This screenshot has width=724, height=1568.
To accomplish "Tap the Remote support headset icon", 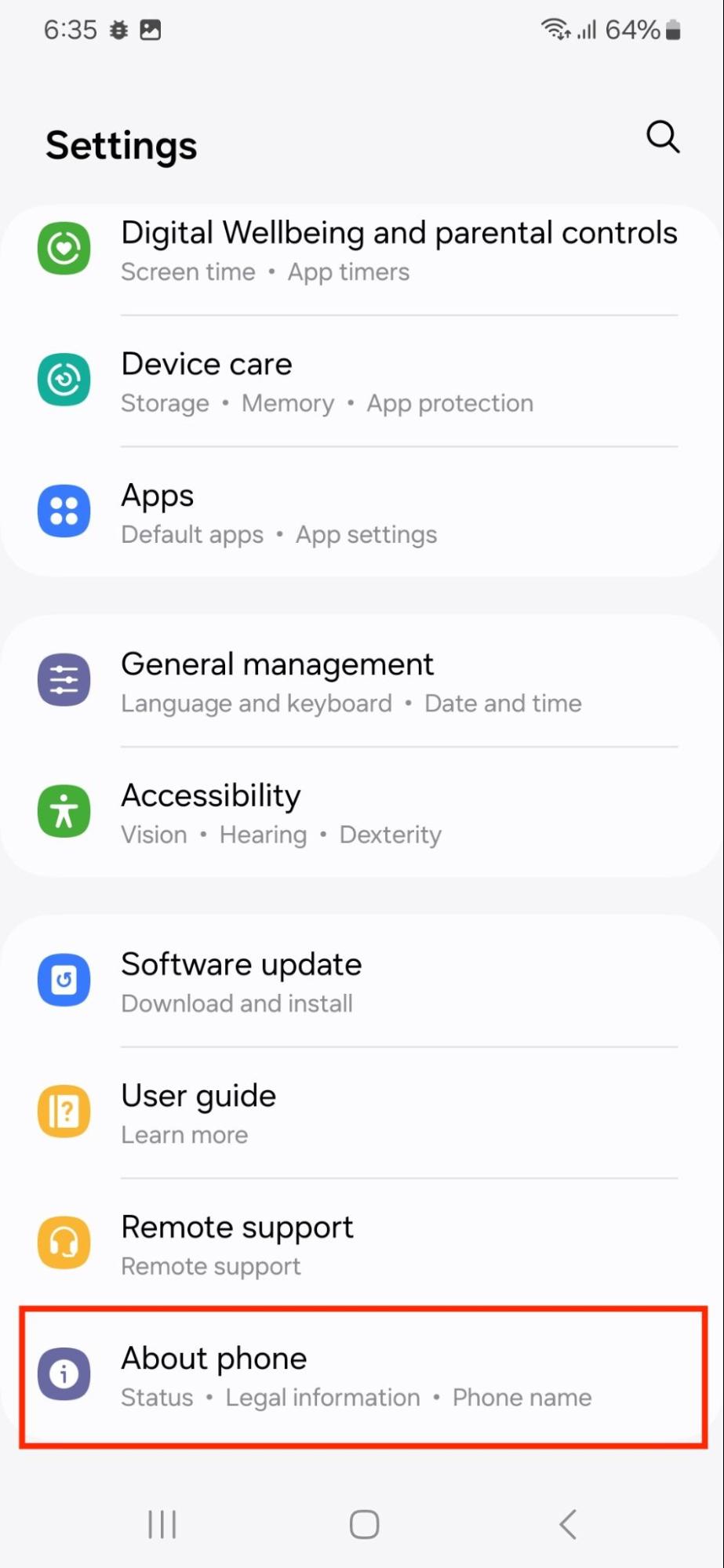I will click(64, 1242).
